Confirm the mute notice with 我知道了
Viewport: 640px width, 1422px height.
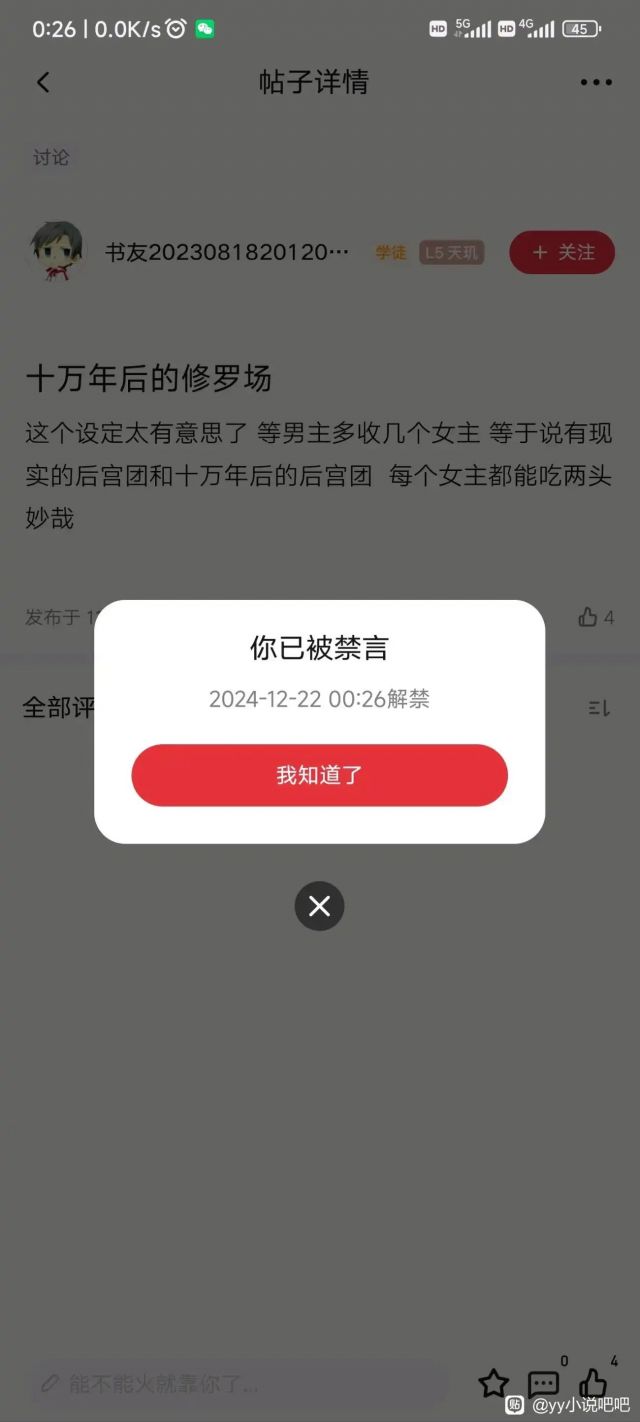tap(319, 775)
